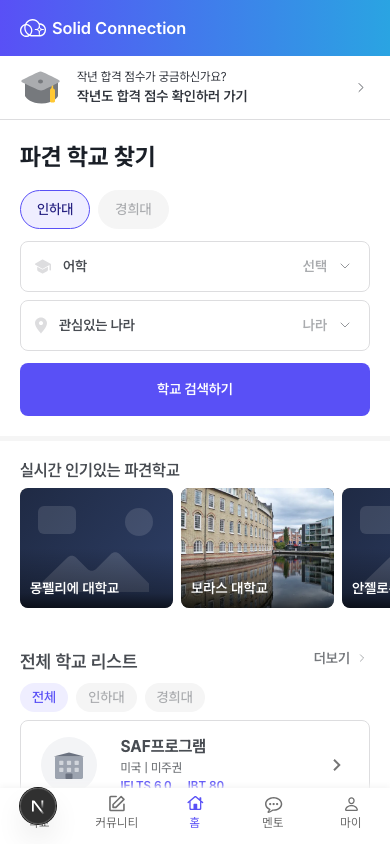Expand the 어학 language test dropdown

pos(195,266)
